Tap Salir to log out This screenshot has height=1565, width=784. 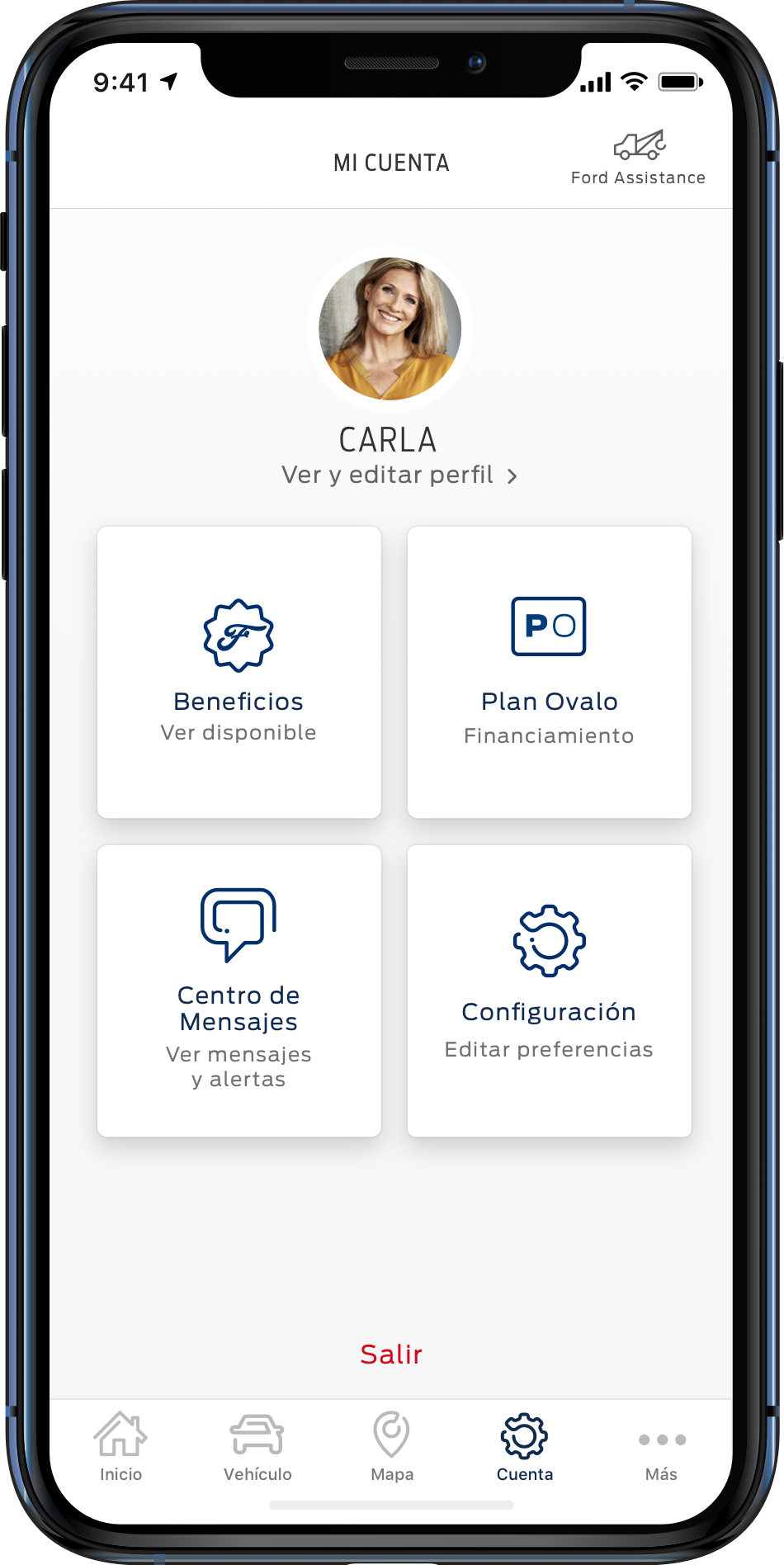pyautogui.click(x=391, y=1355)
